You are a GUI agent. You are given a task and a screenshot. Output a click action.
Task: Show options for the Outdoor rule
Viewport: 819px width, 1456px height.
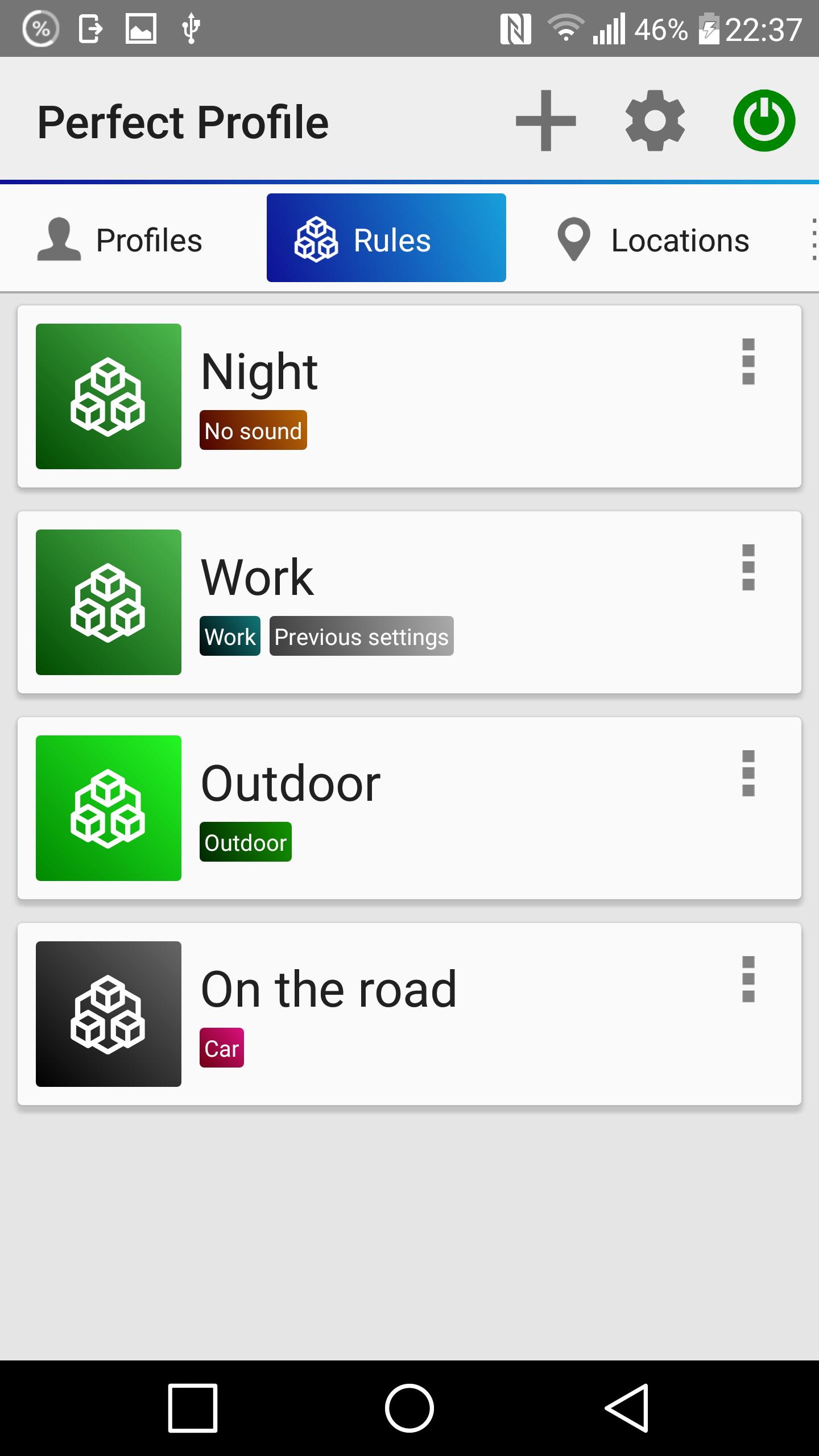click(748, 774)
